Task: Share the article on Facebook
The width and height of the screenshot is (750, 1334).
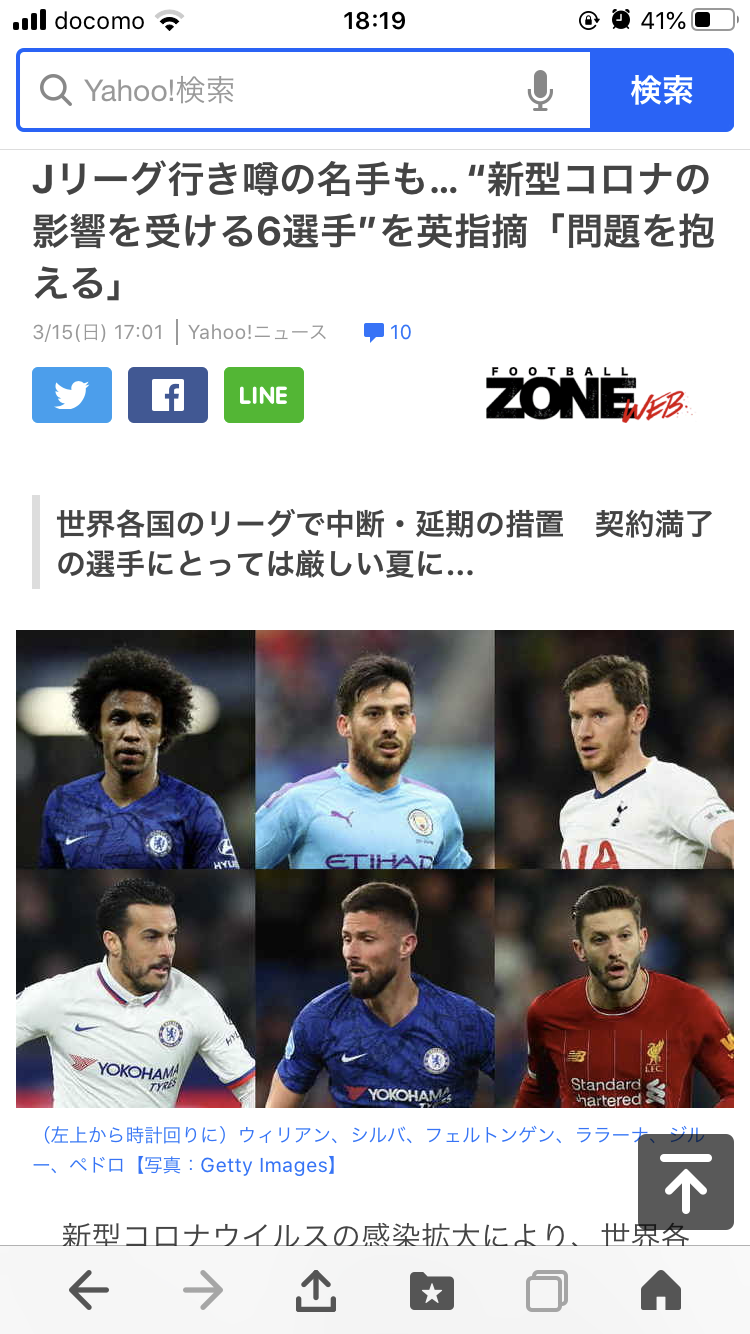Action: click(x=168, y=395)
